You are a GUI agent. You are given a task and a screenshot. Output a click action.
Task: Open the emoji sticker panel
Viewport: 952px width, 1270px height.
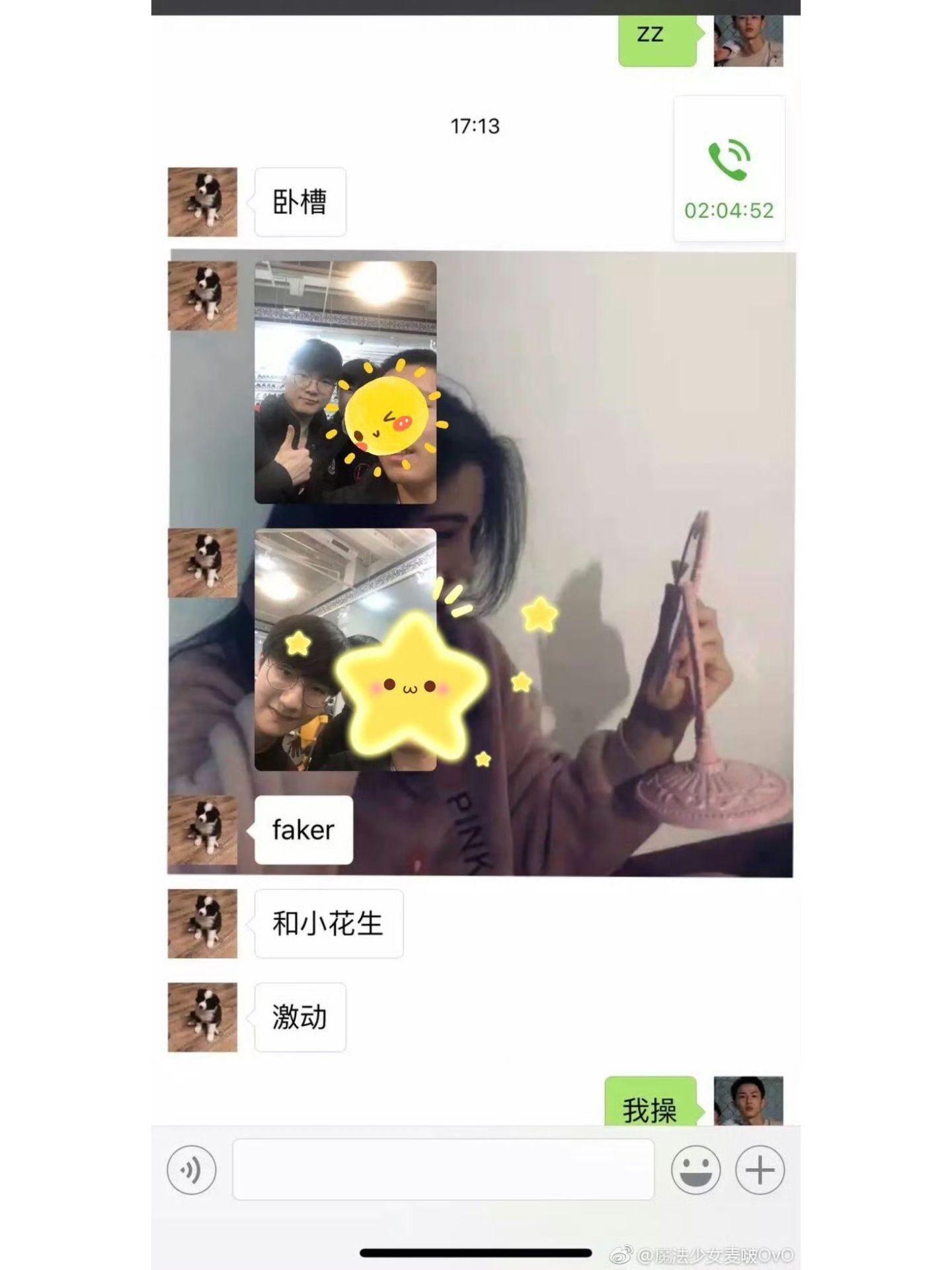[695, 1169]
